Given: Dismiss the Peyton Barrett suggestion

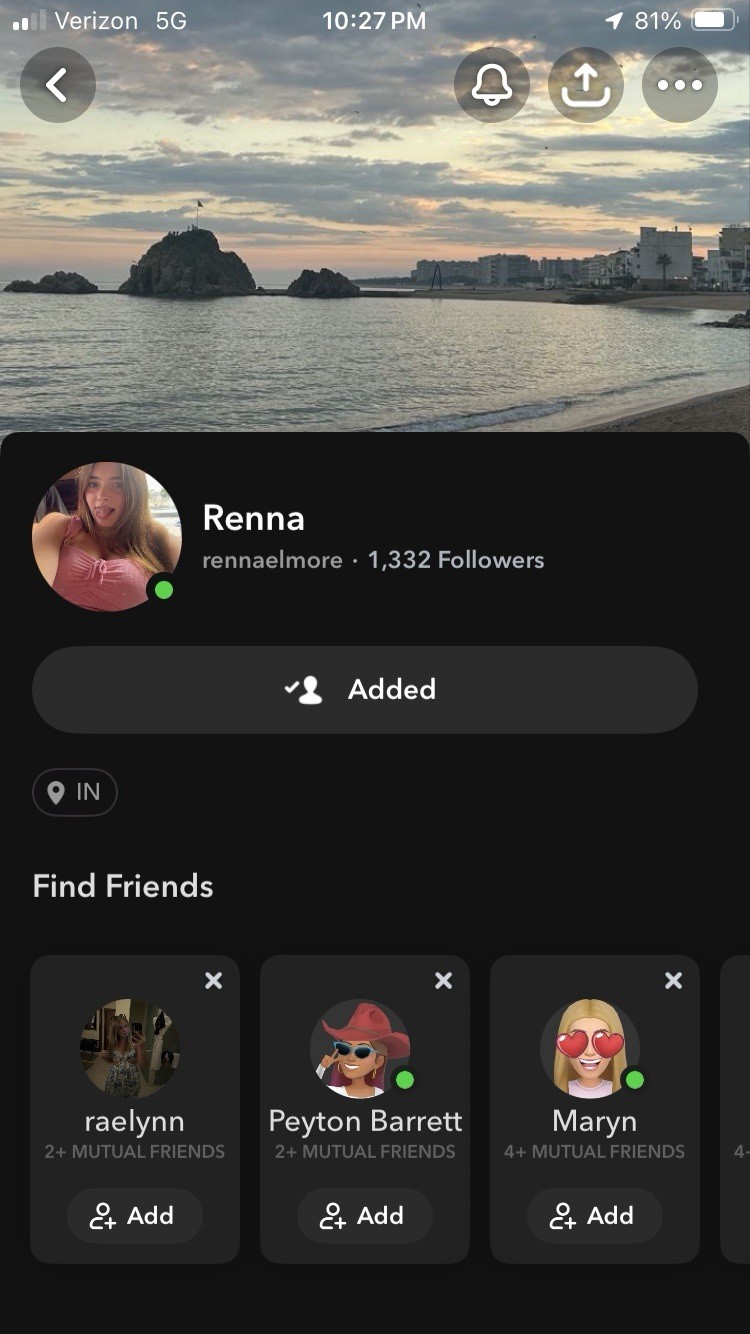Looking at the screenshot, I should [443, 981].
